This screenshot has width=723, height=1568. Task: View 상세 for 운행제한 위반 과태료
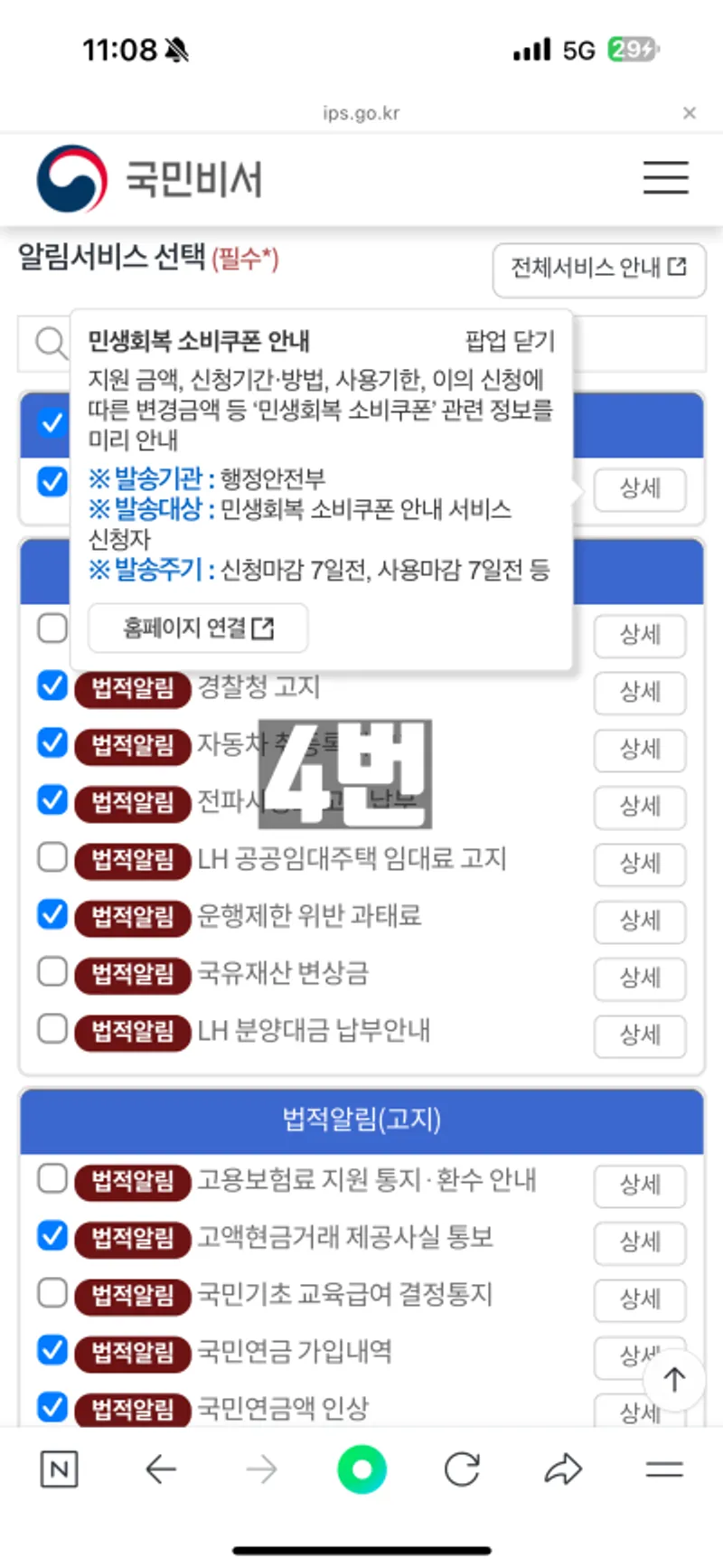click(x=639, y=921)
